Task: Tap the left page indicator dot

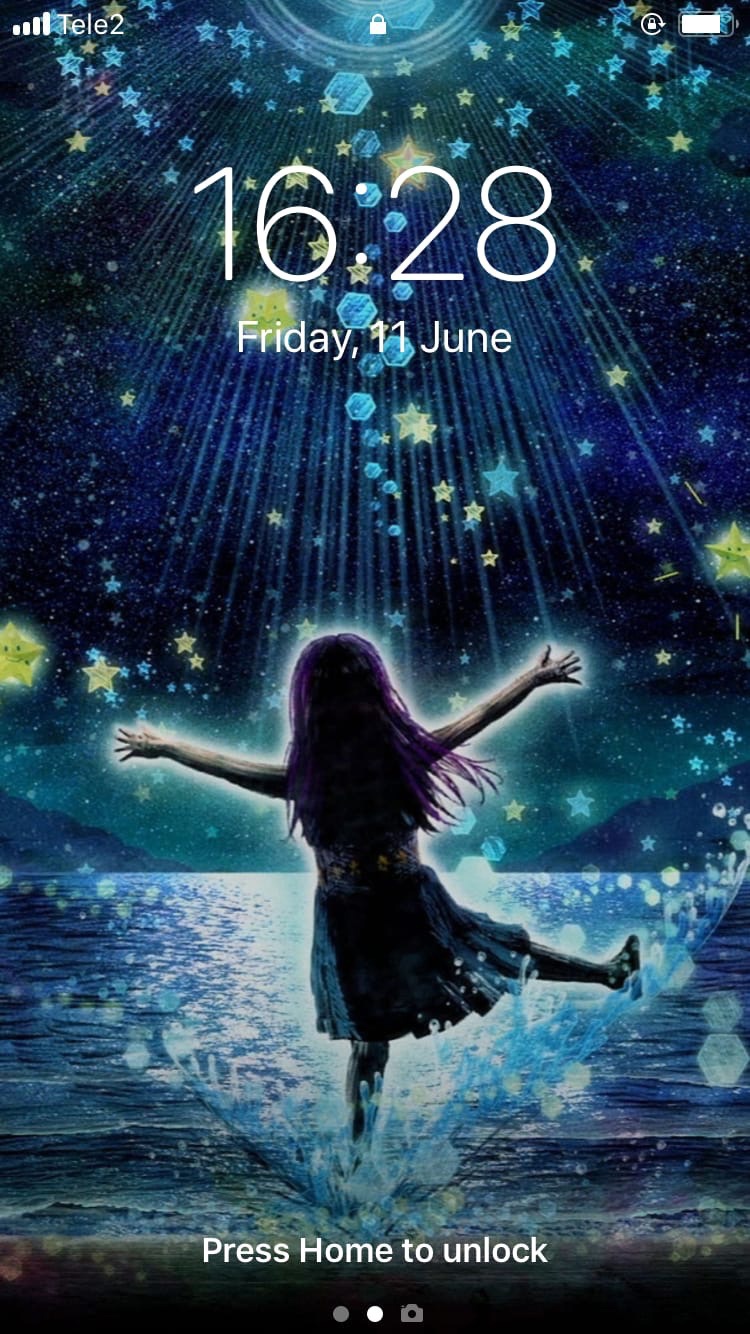Action: pos(341,1314)
